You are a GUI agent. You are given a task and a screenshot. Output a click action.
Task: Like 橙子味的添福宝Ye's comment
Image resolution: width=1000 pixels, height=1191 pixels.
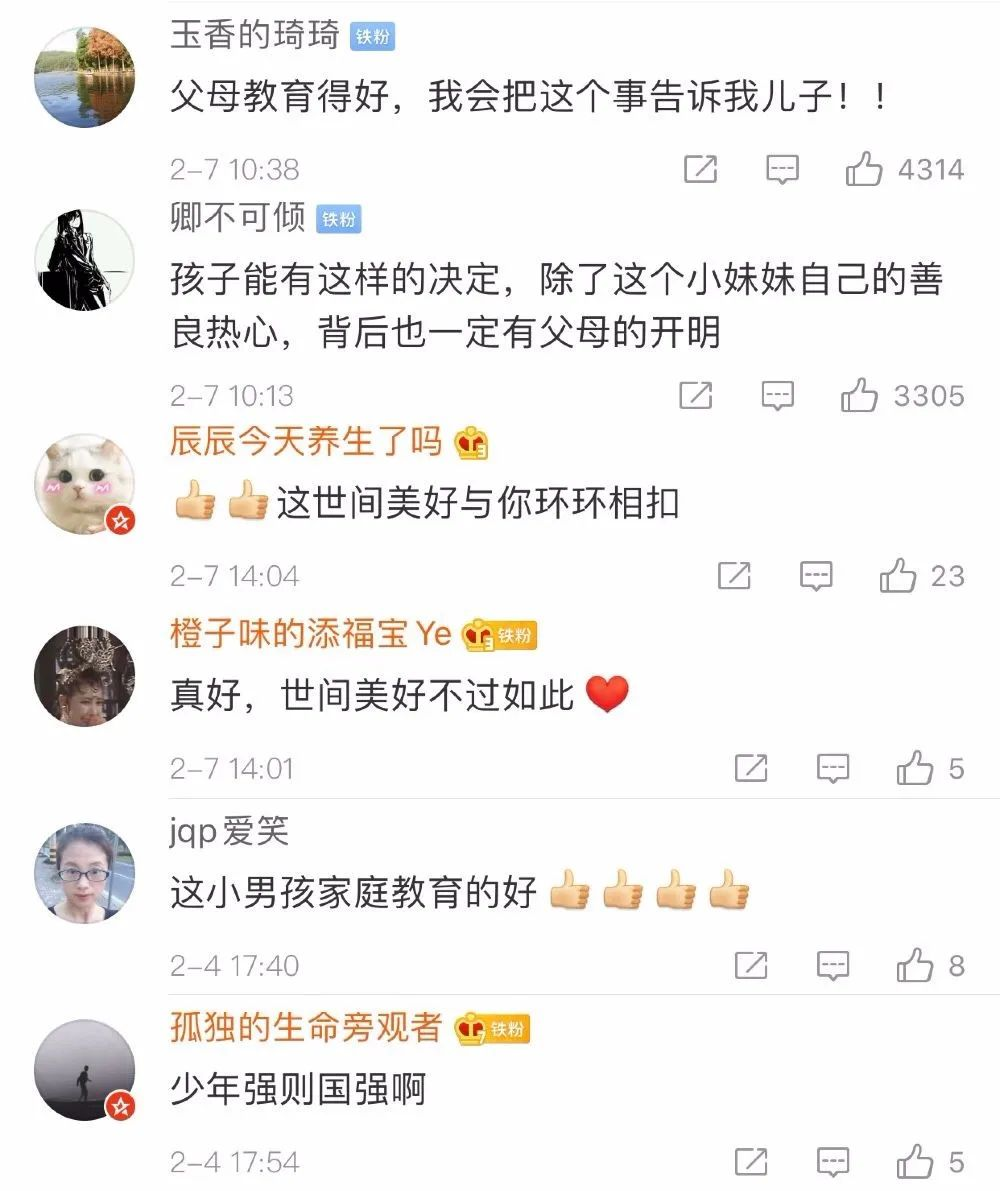pos(915,768)
